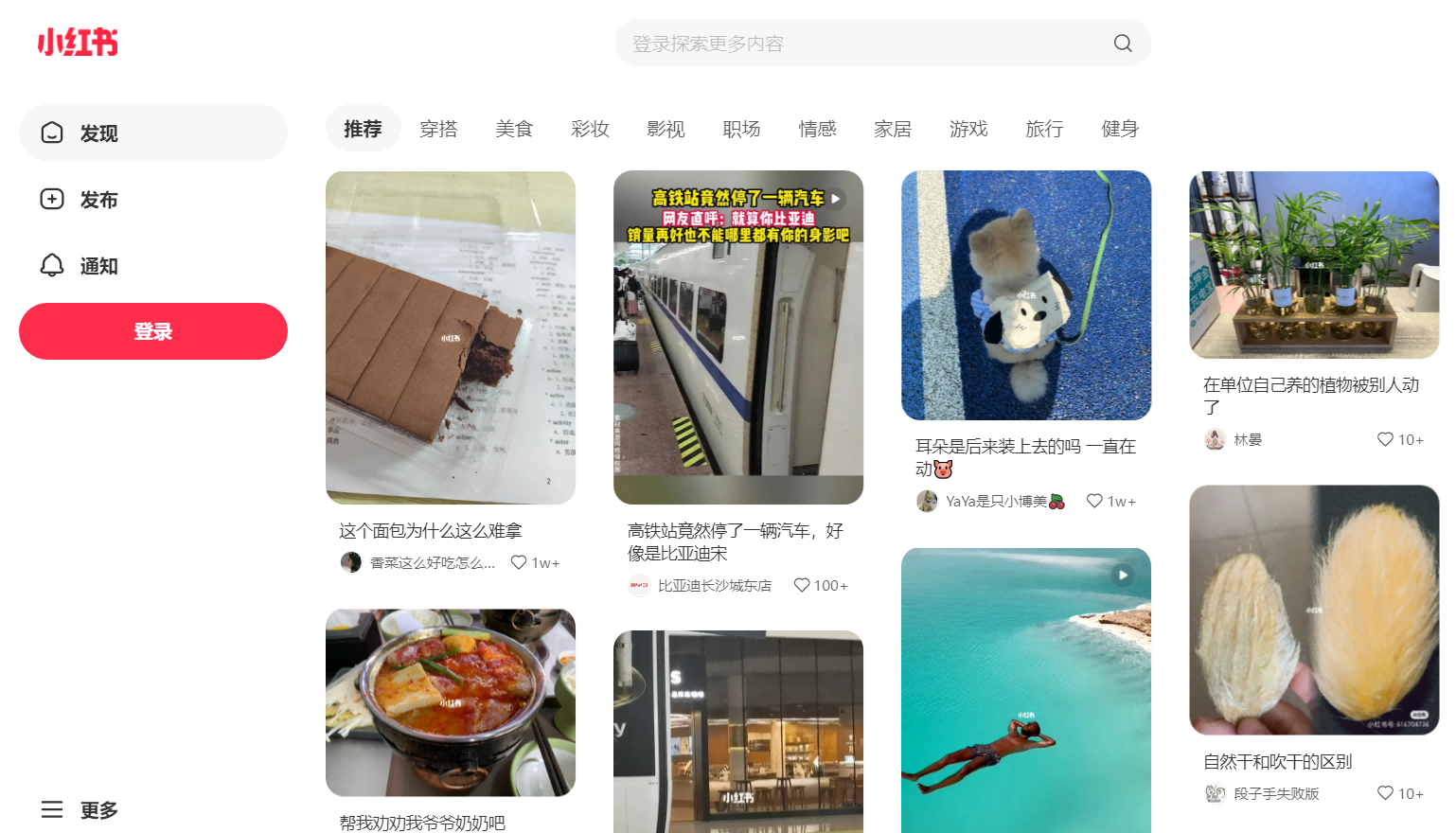Viewport: 1456px width, 833px height.
Task: Switch to the 美食 tab
Action: [x=514, y=129]
